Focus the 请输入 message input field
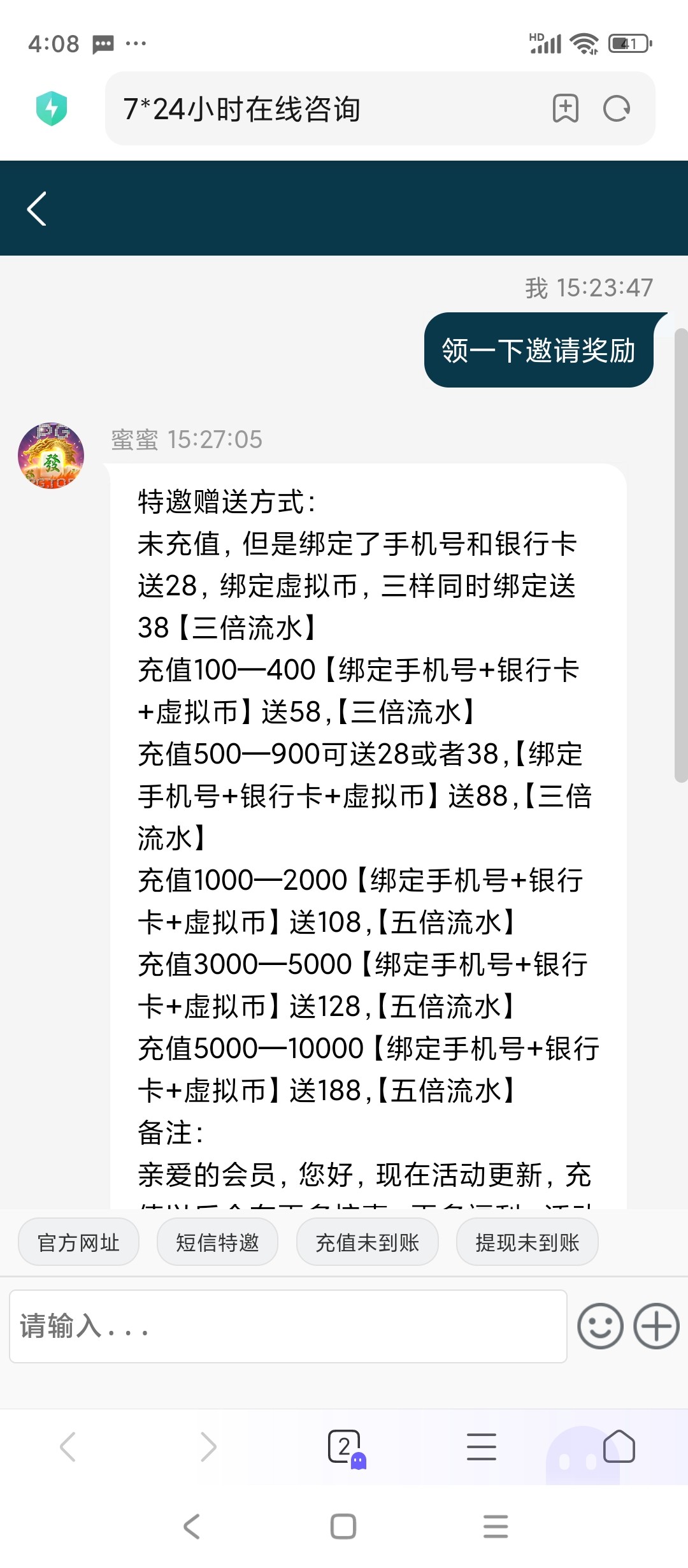This screenshot has height=1568, width=688. click(288, 1326)
